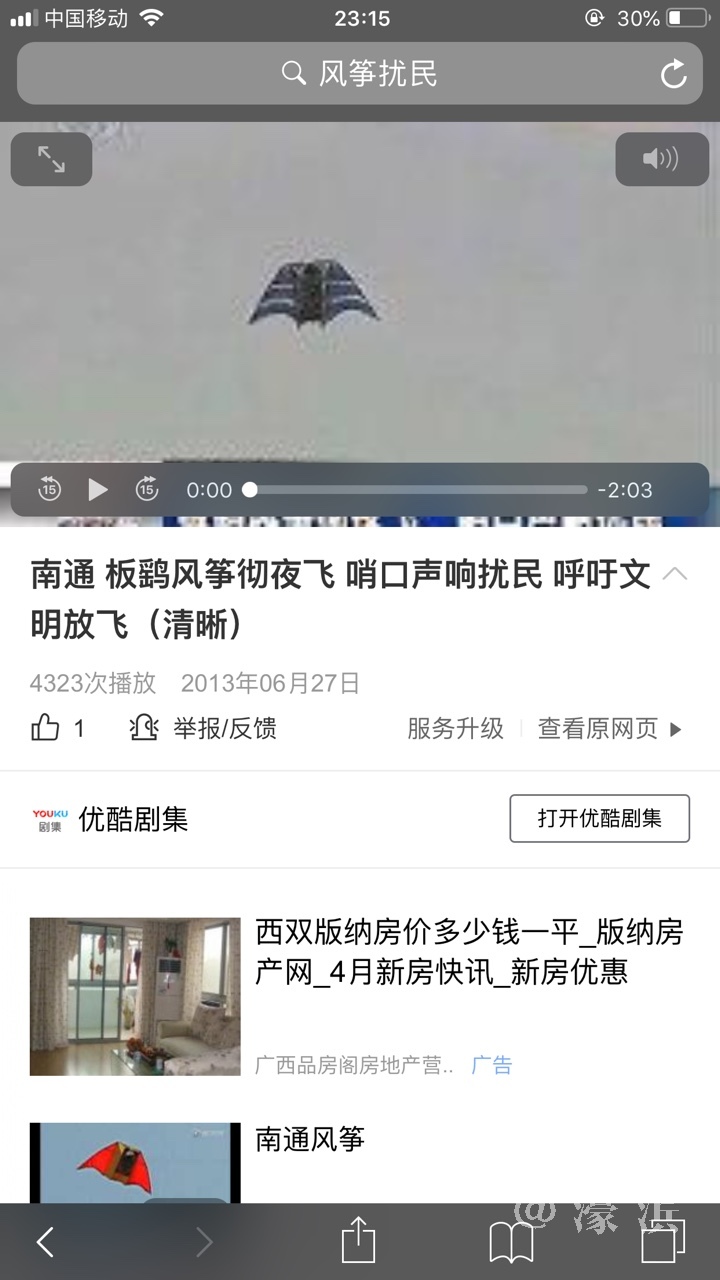Viewport: 720px width, 1280px height.
Task: Rewind video 15 seconds
Action: [49, 490]
